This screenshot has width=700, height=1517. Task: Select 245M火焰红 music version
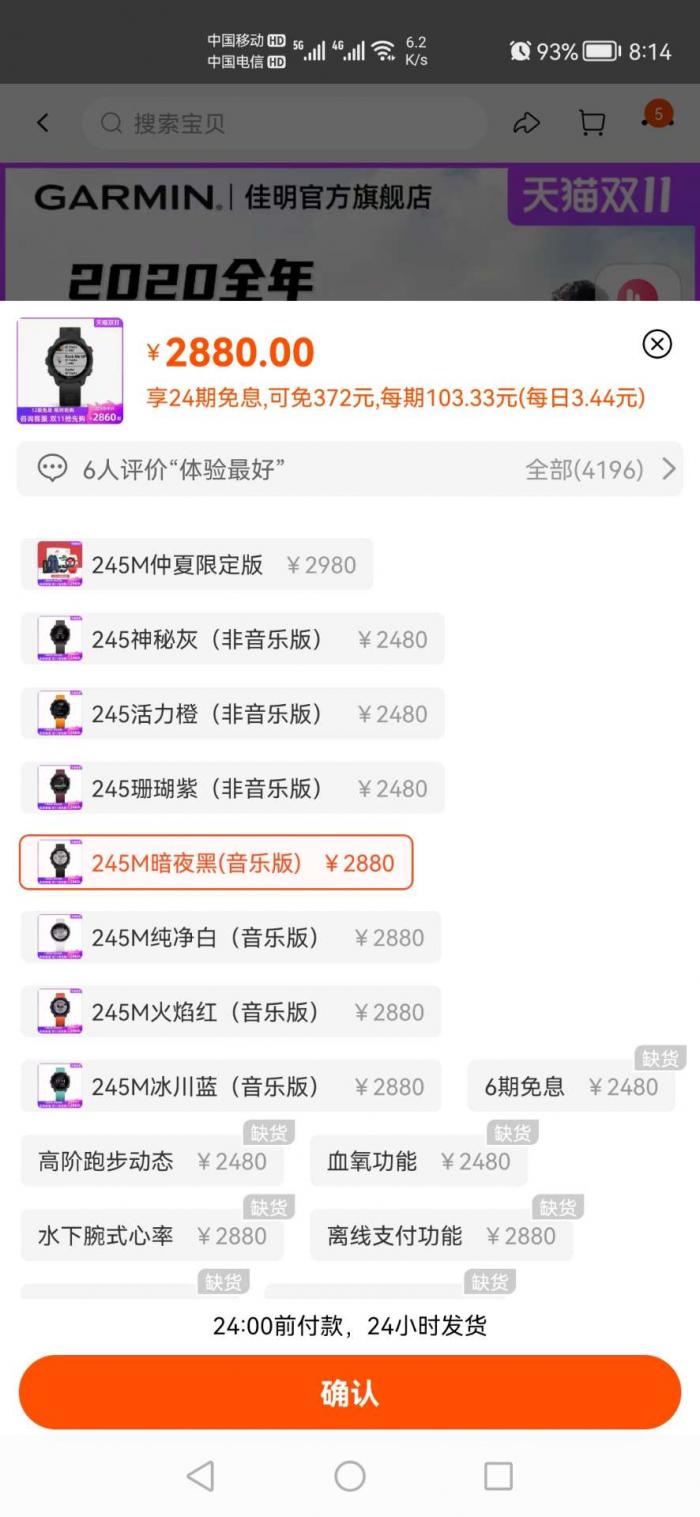click(x=230, y=1012)
